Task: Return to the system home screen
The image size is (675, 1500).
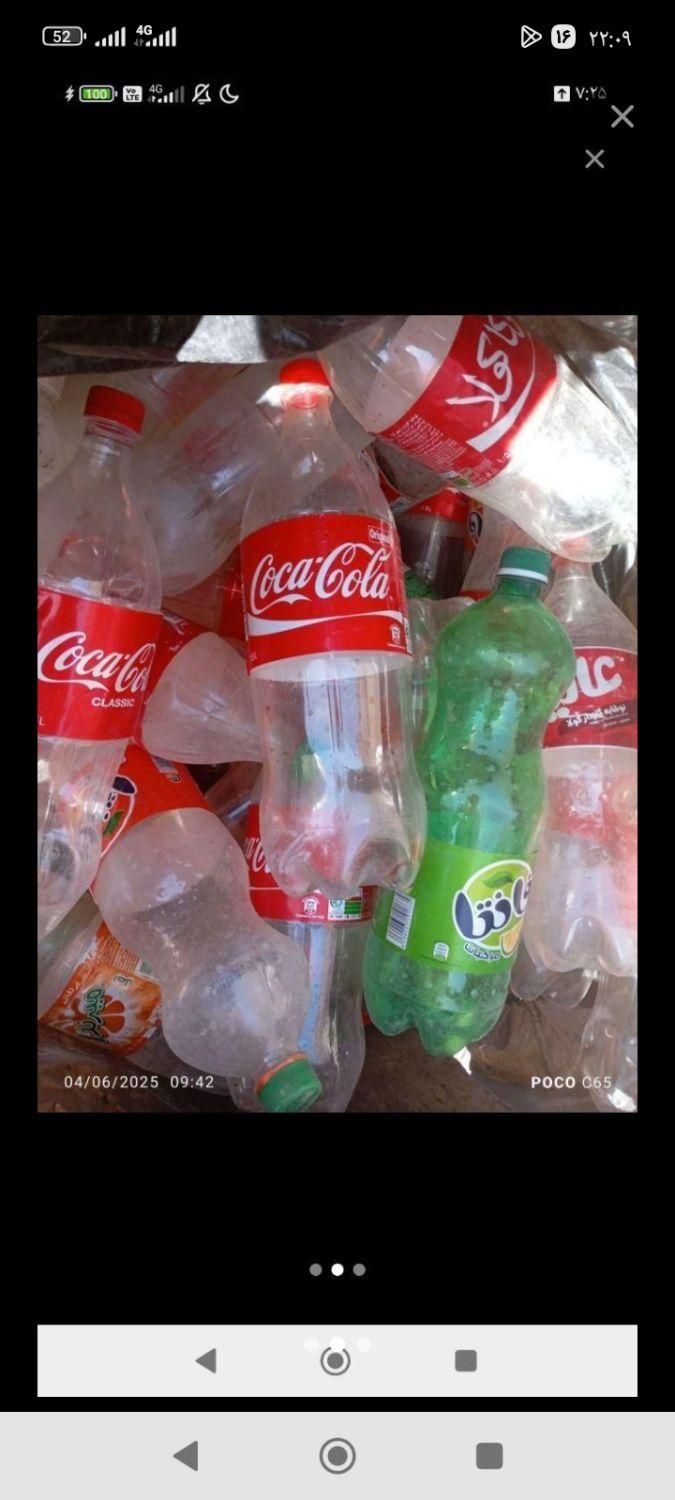Action: [x=337, y=1455]
